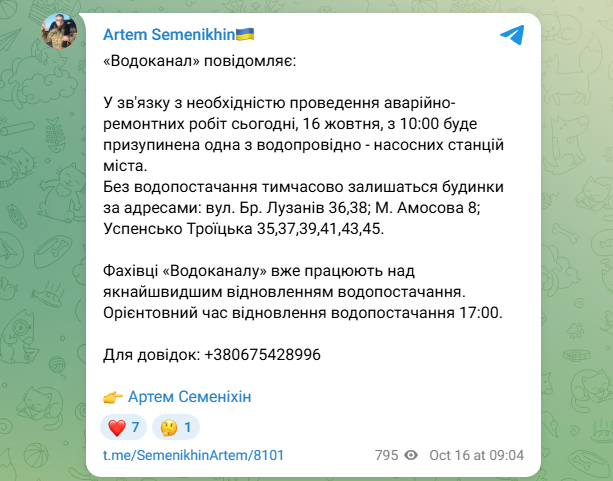Open the Oct 16 at 09:04 timestamp
The height and width of the screenshot is (481, 613).
pyautogui.click(x=476, y=455)
